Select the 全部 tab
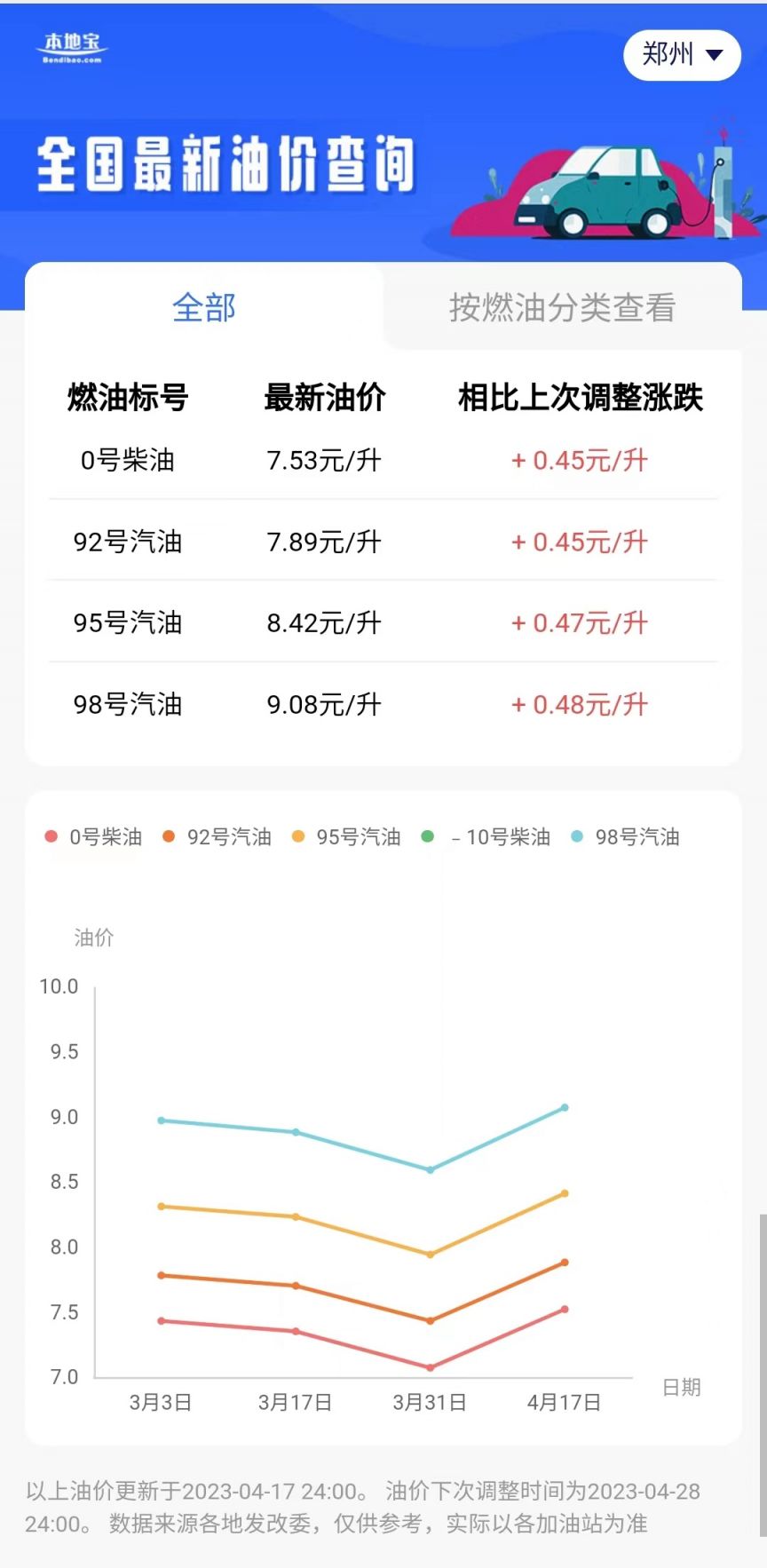 (x=203, y=309)
